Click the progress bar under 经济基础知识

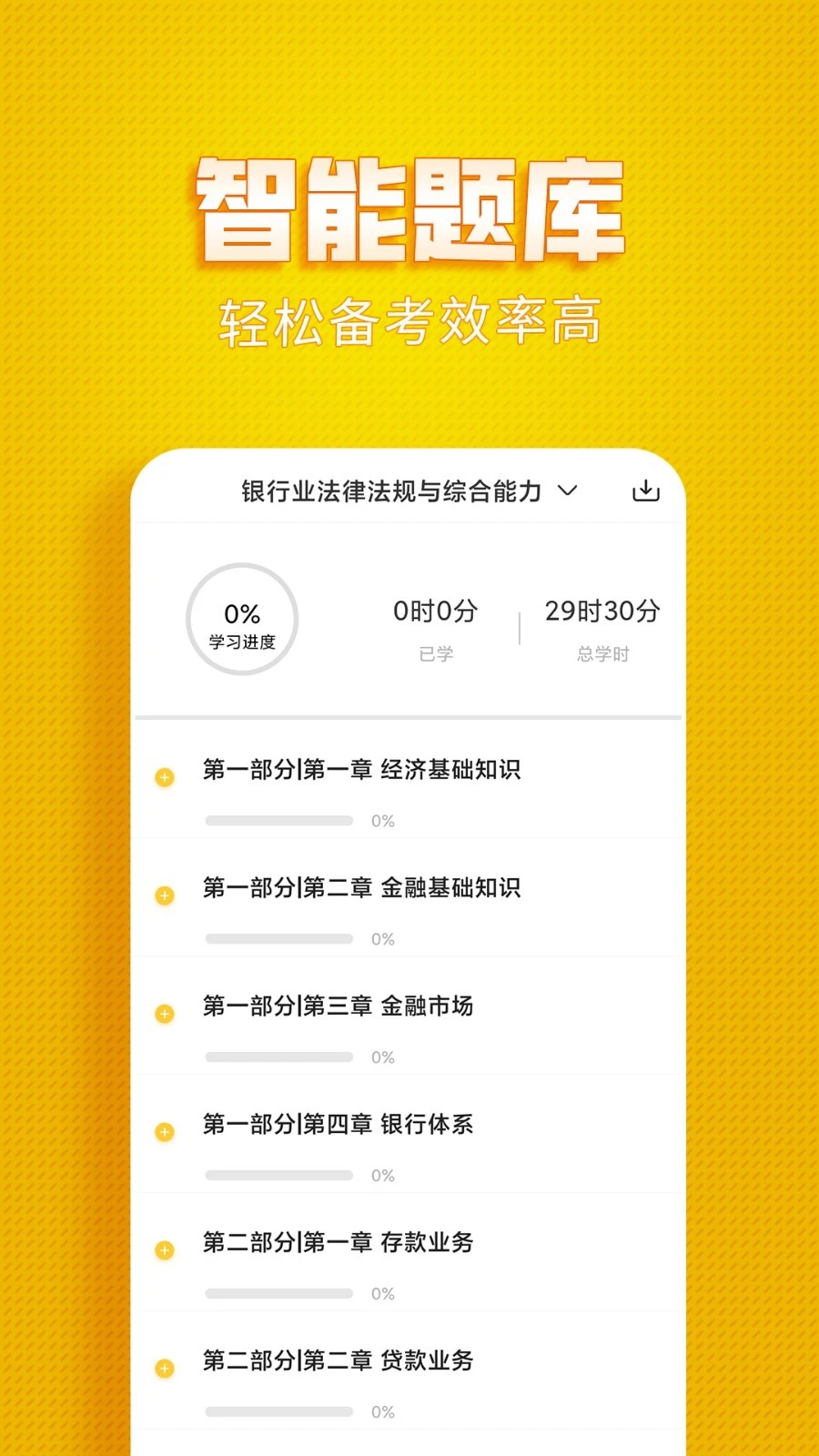coord(279,820)
